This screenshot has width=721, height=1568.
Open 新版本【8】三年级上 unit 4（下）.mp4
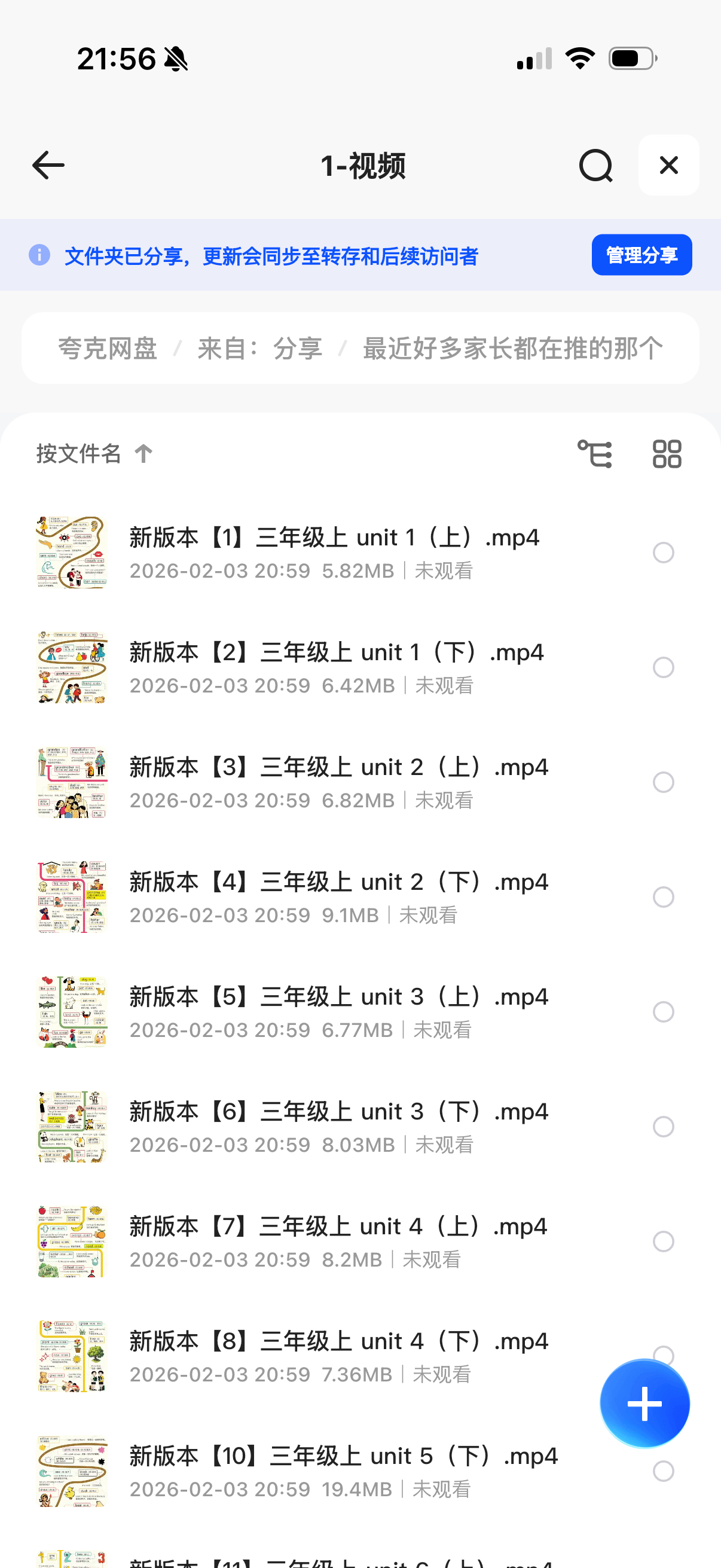point(338,1341)
